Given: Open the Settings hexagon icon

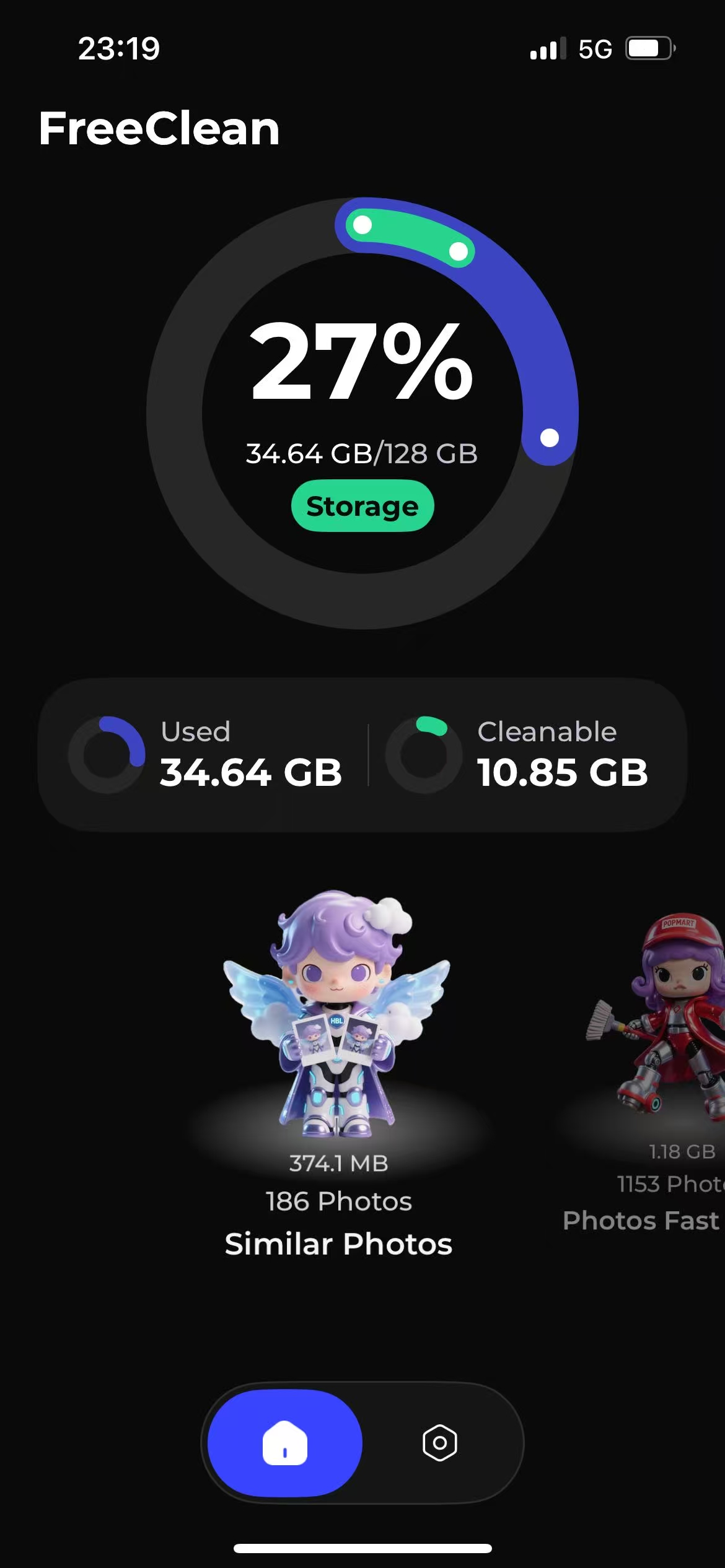Looking at the screenshot, I should tap(440, 1443).
